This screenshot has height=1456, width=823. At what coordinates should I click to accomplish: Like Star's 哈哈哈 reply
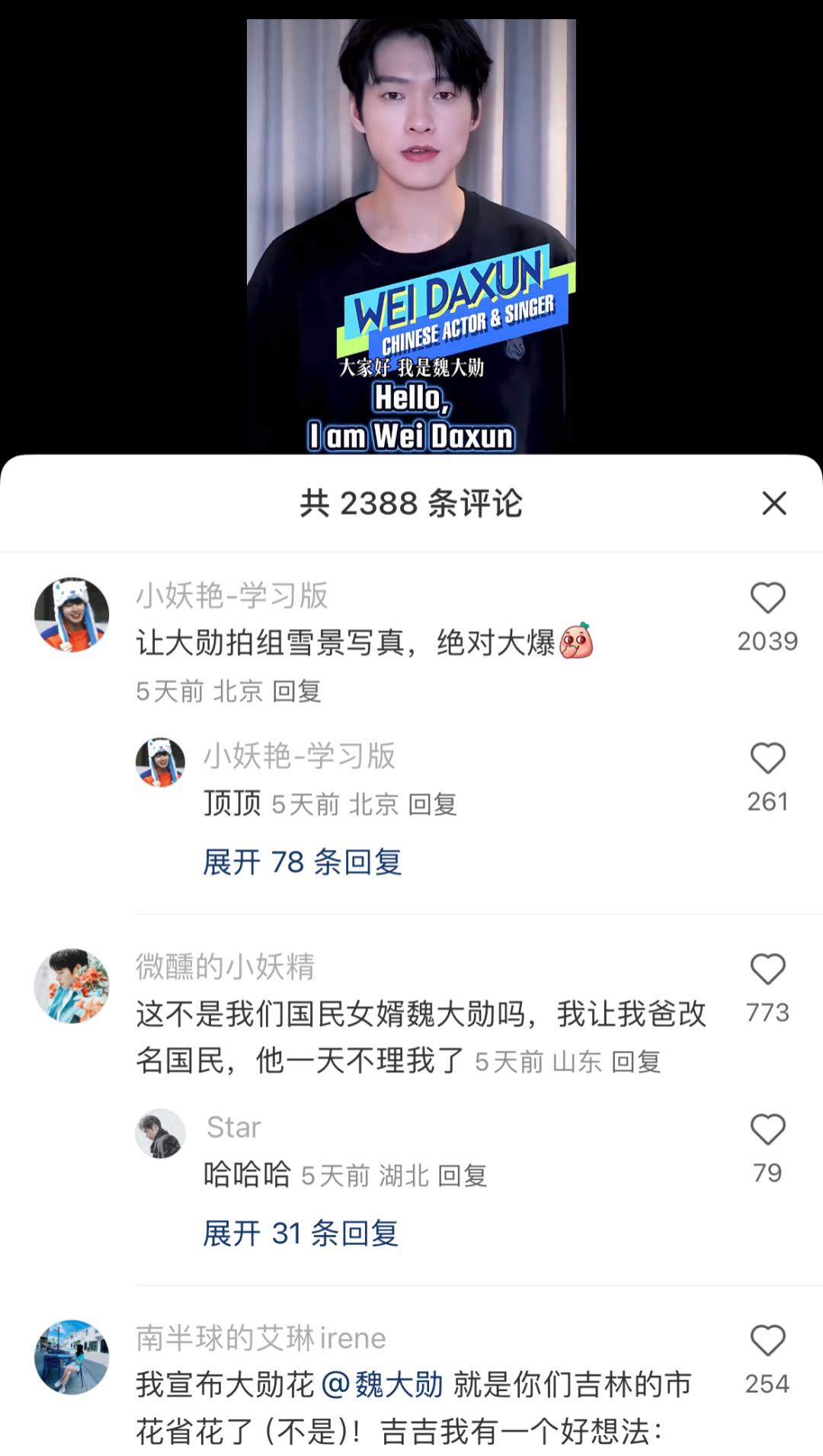coord(767,1130)
